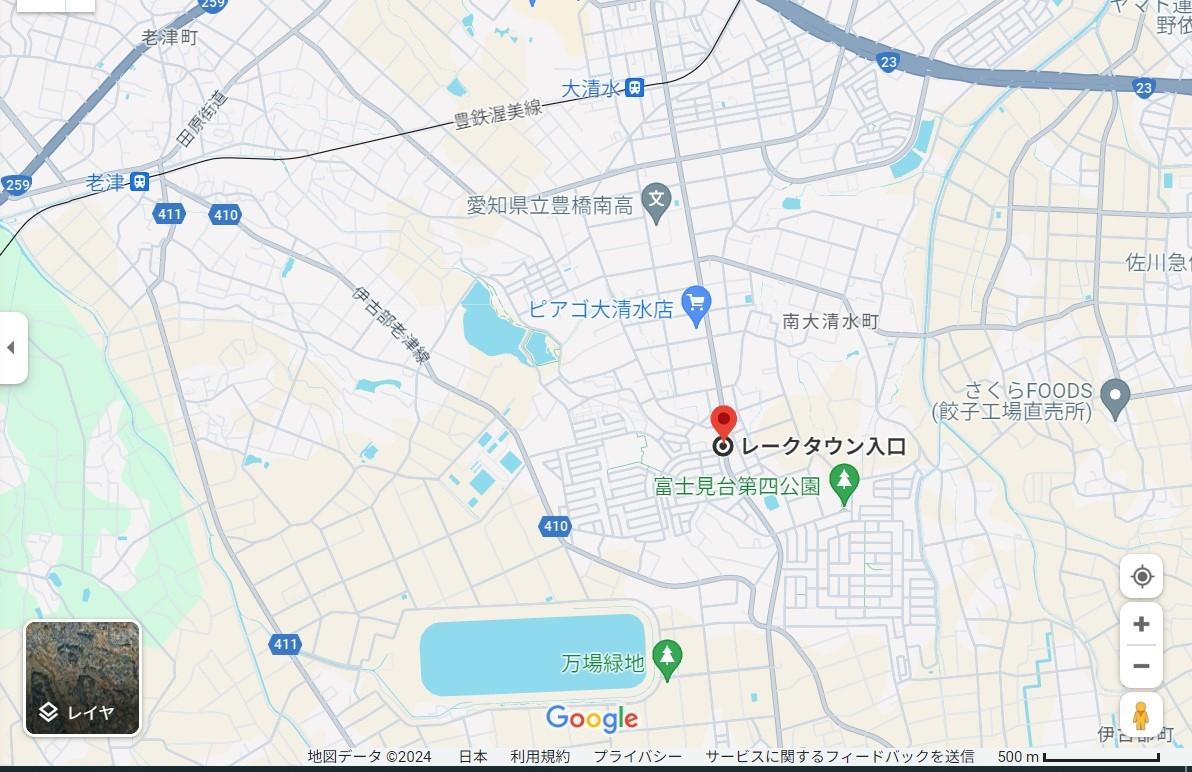Viewport: 1192px width, 772px height.
Task: Open the レイヤ layers switcher
Action: 82,678
